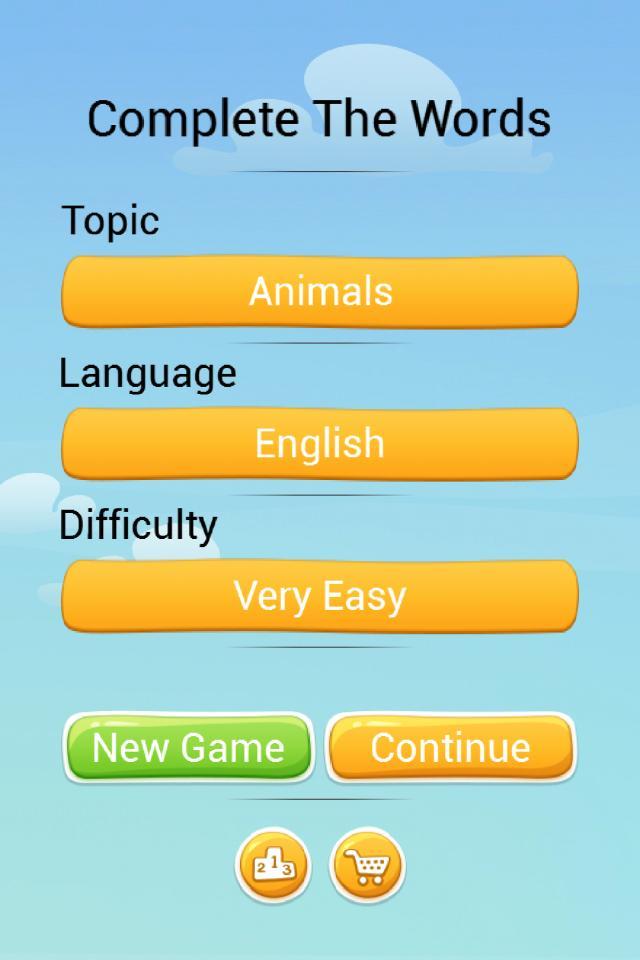Screen dimensions: 640x960
Task: Start a New Game
Action: point(189,747)
